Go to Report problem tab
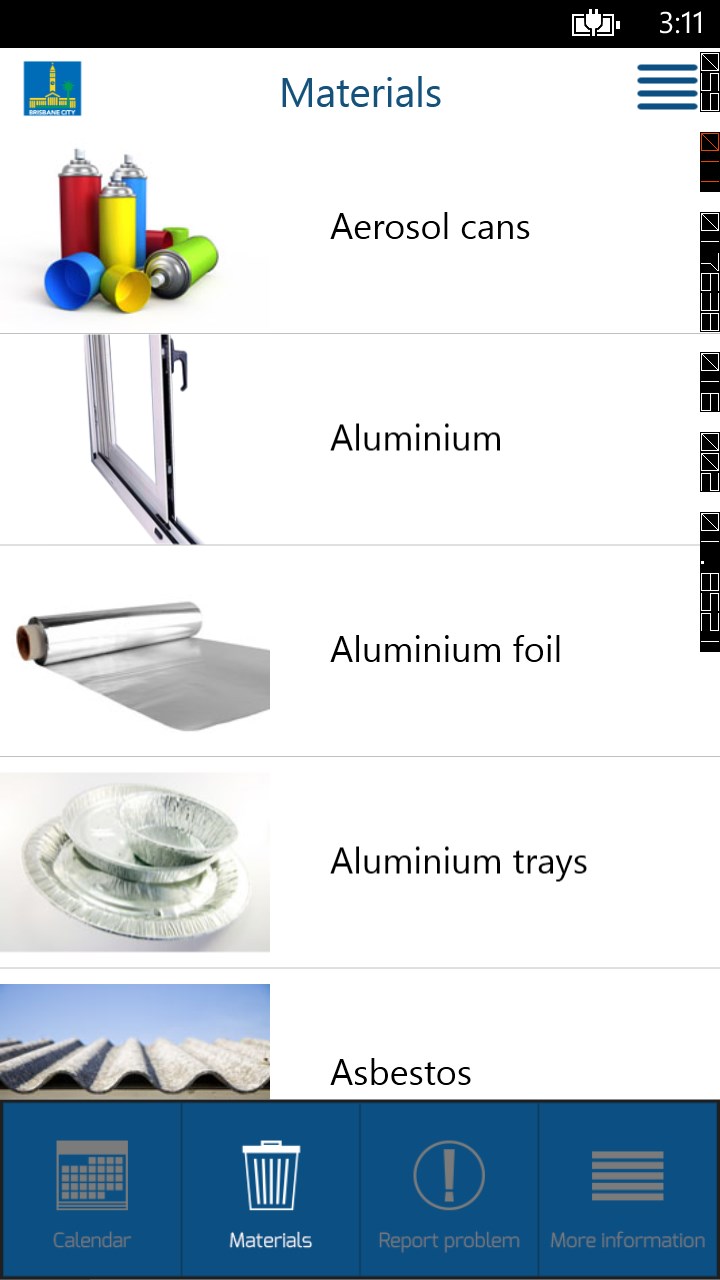The width and height of the screenshot is (720, 1280). [449, 1190]
